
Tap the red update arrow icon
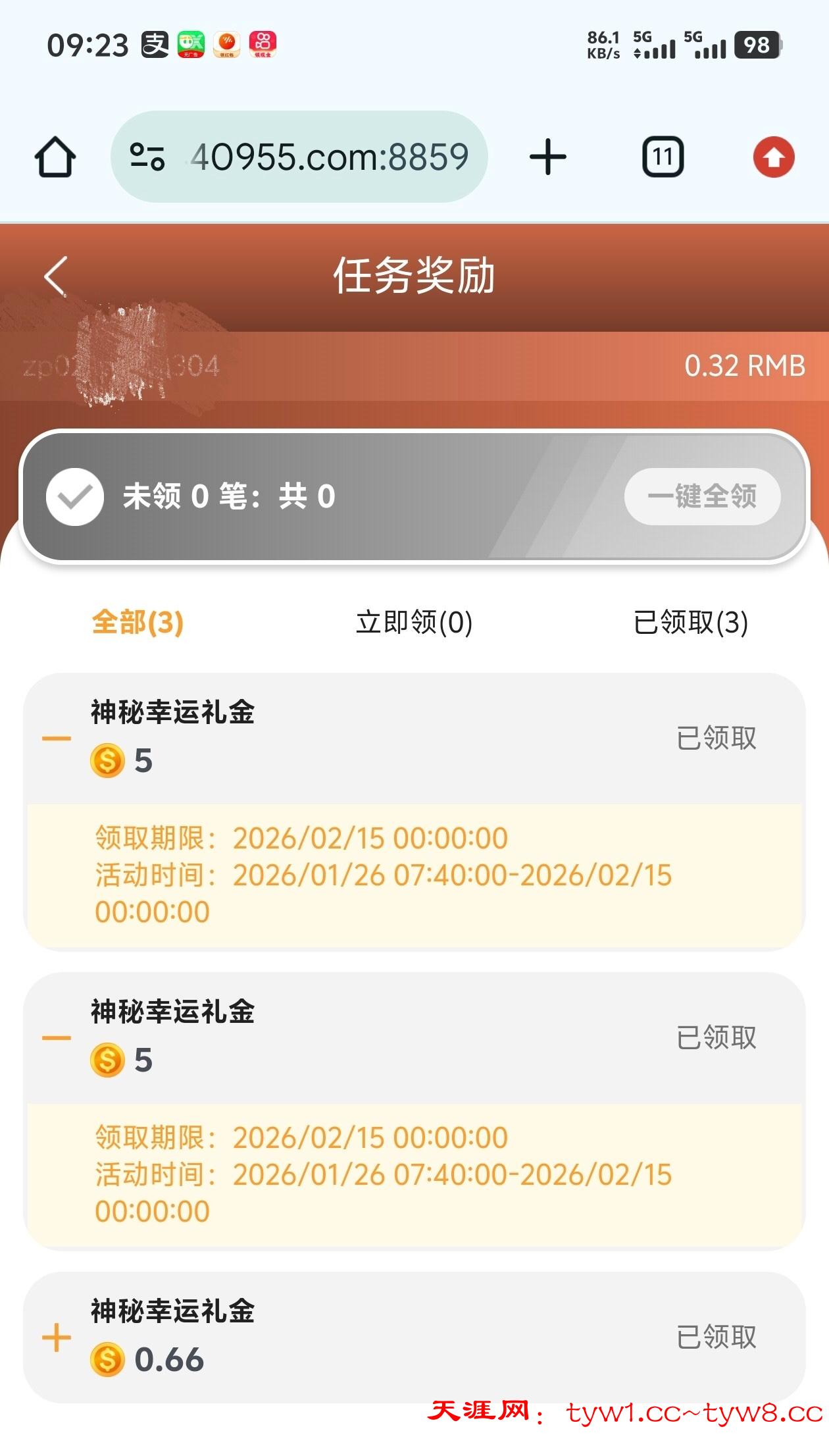[773, 157]
